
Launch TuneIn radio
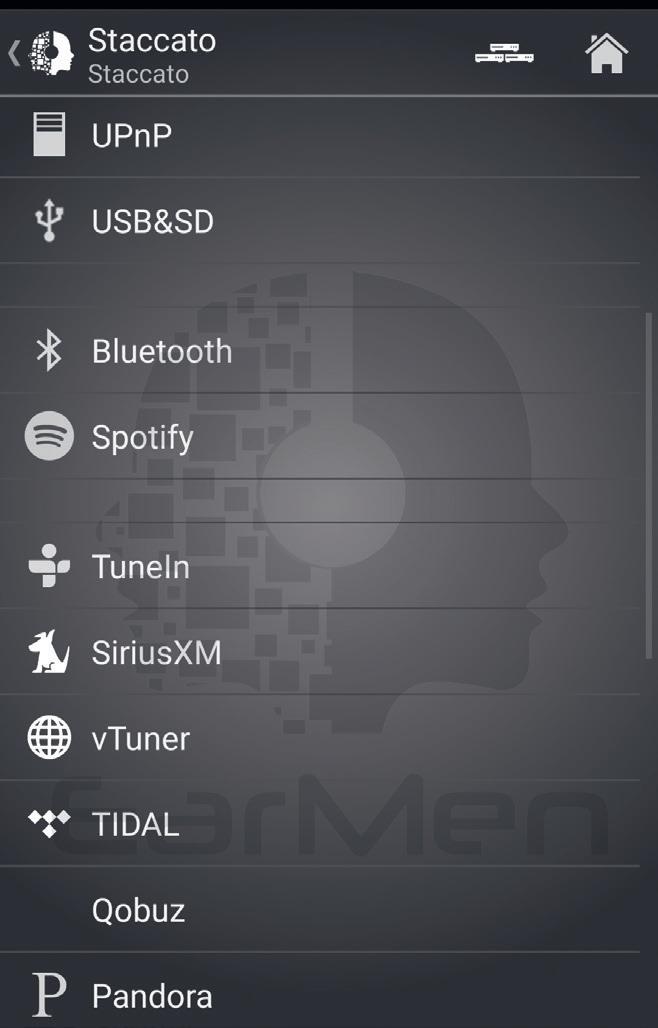point(141,567)
